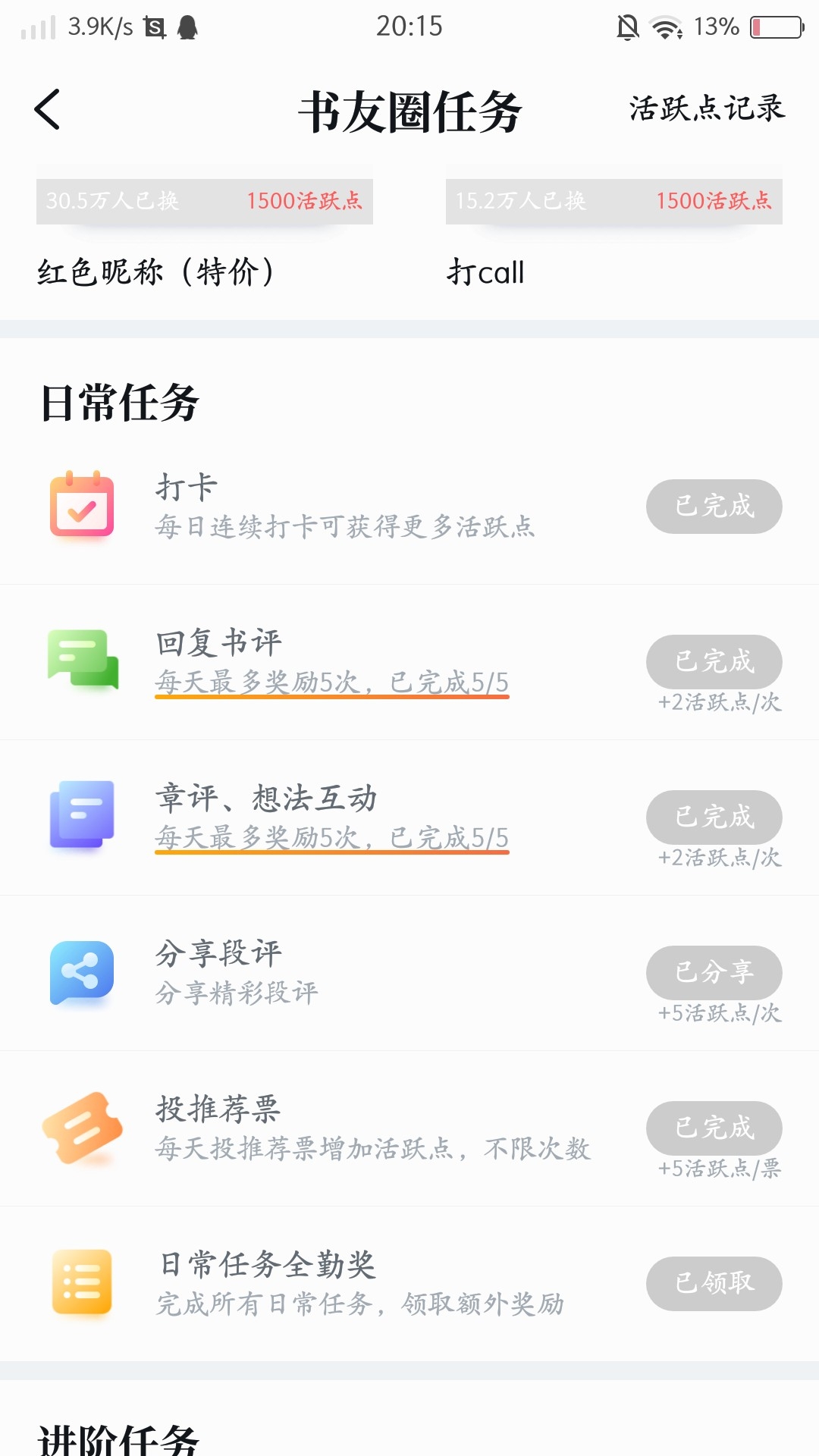Open 活跃点记录 history
The image size is (819, 1456).
(707, 108)
